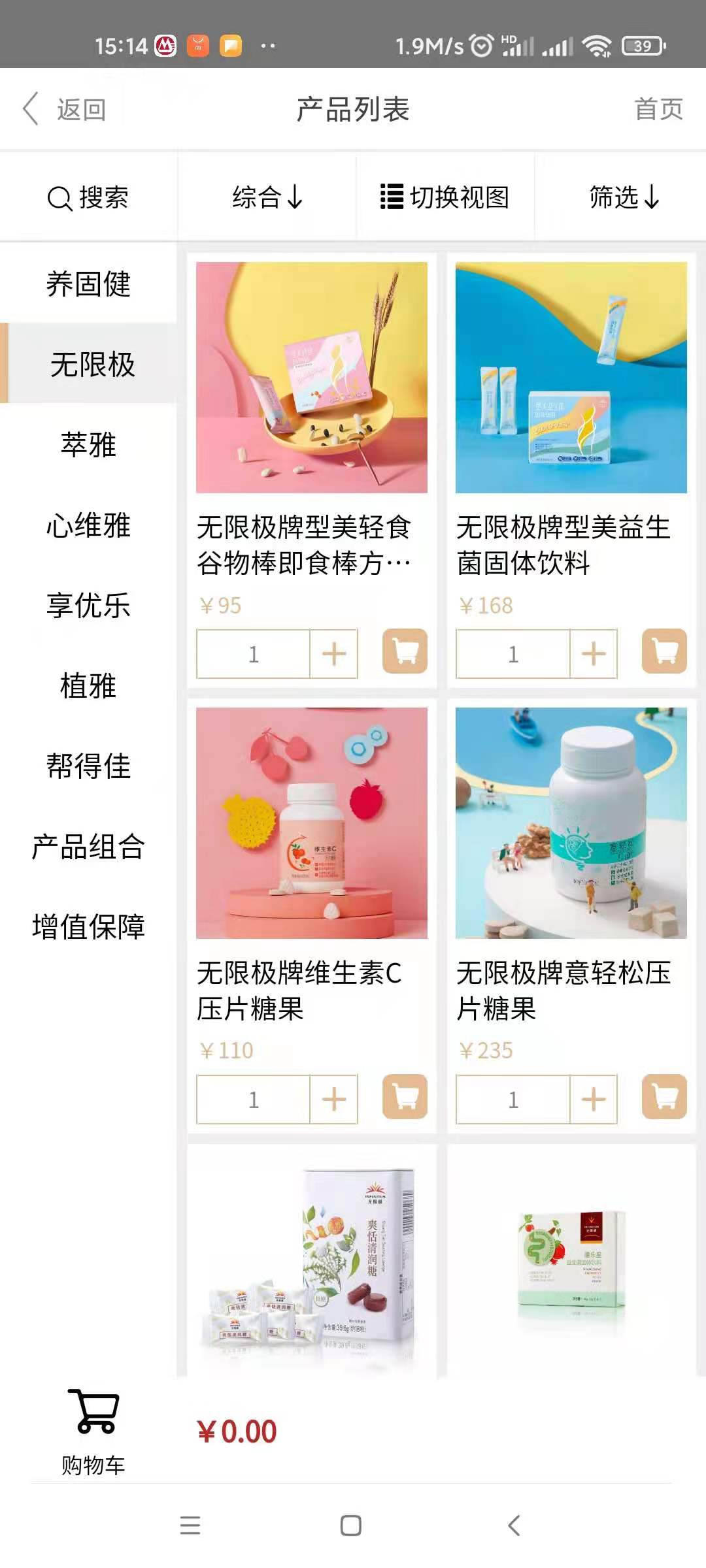
Task: Open the 帮得佳 category
Action: (x=88, y=766)
